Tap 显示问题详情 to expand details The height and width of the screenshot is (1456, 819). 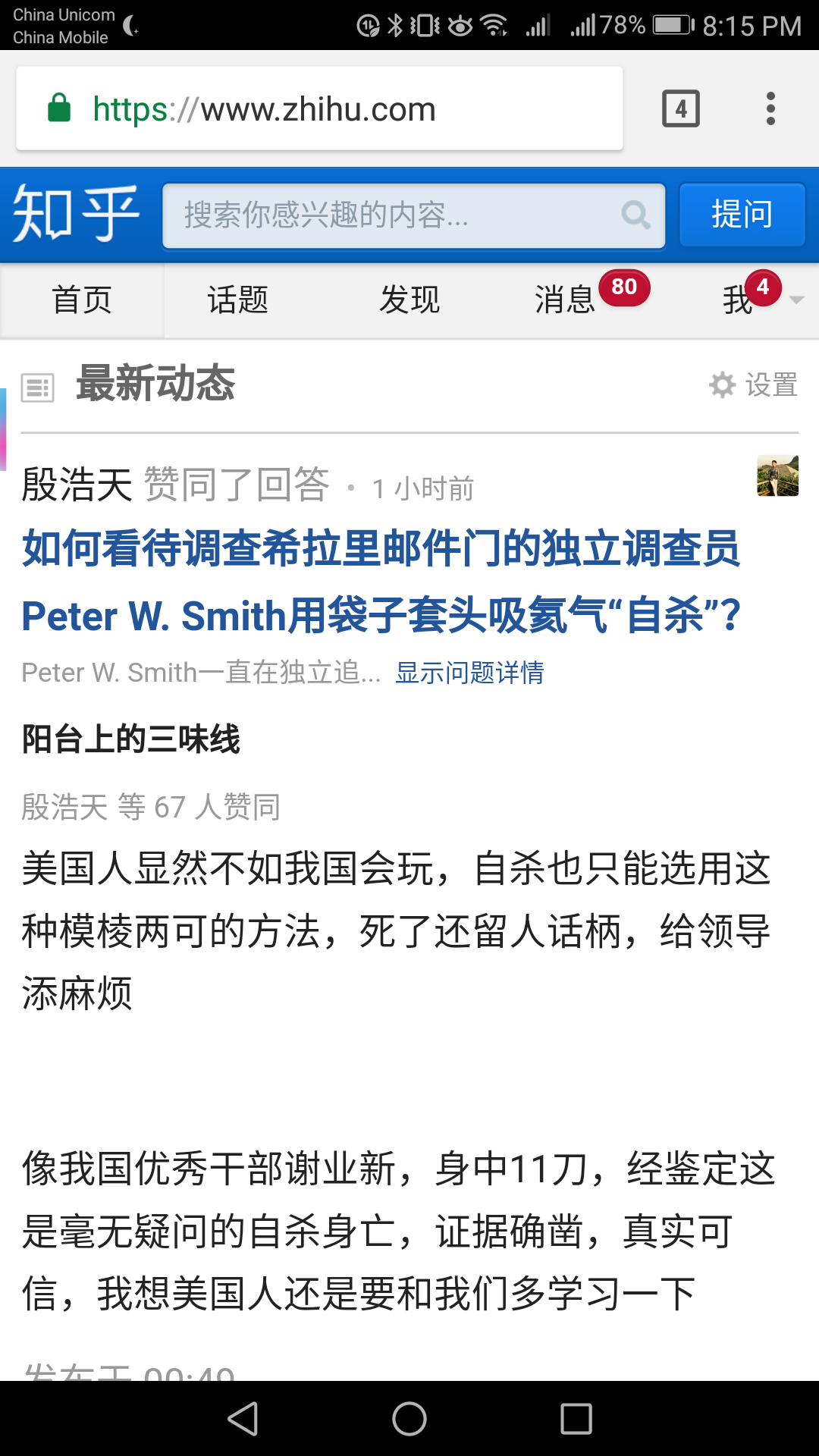click(x=469, y=673)
